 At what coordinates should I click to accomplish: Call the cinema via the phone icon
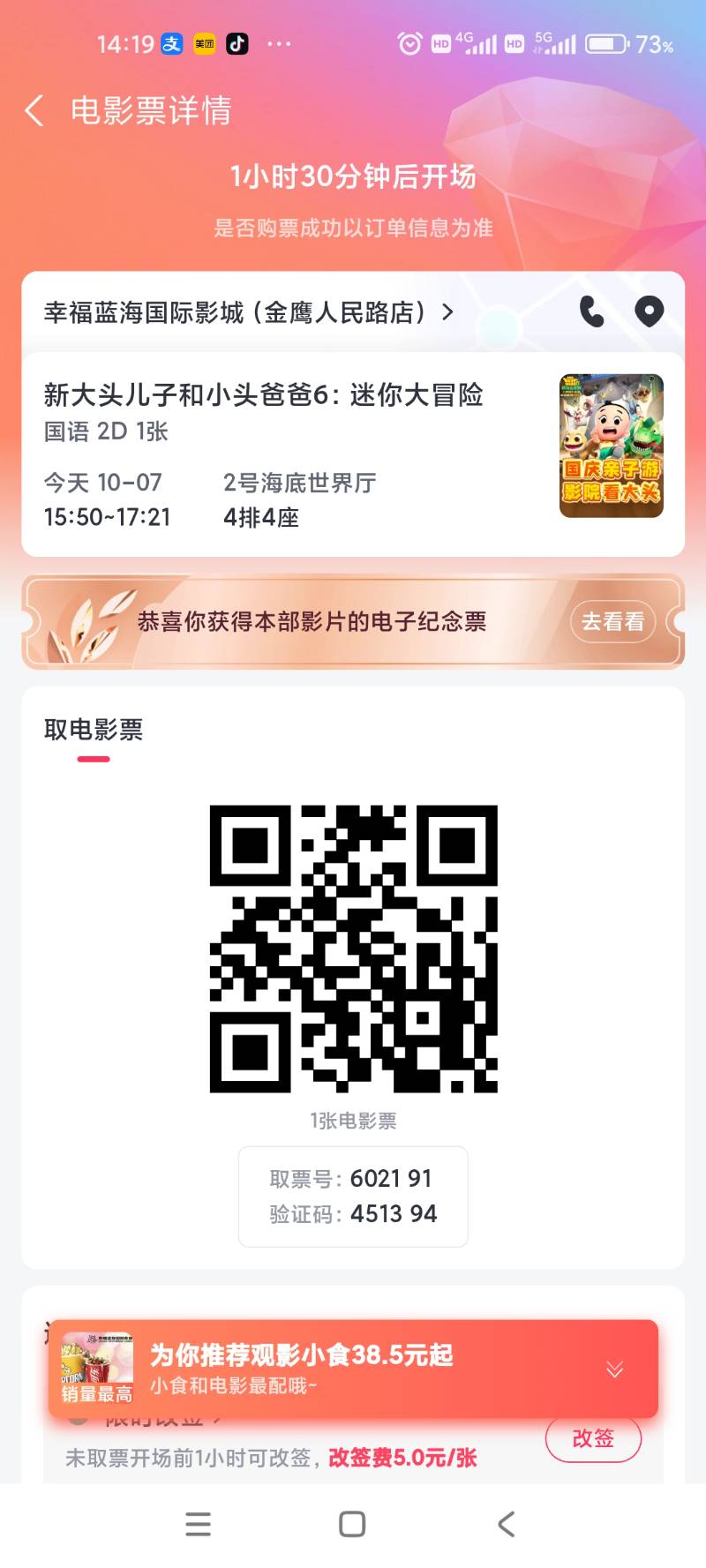[x=591, y=311]
